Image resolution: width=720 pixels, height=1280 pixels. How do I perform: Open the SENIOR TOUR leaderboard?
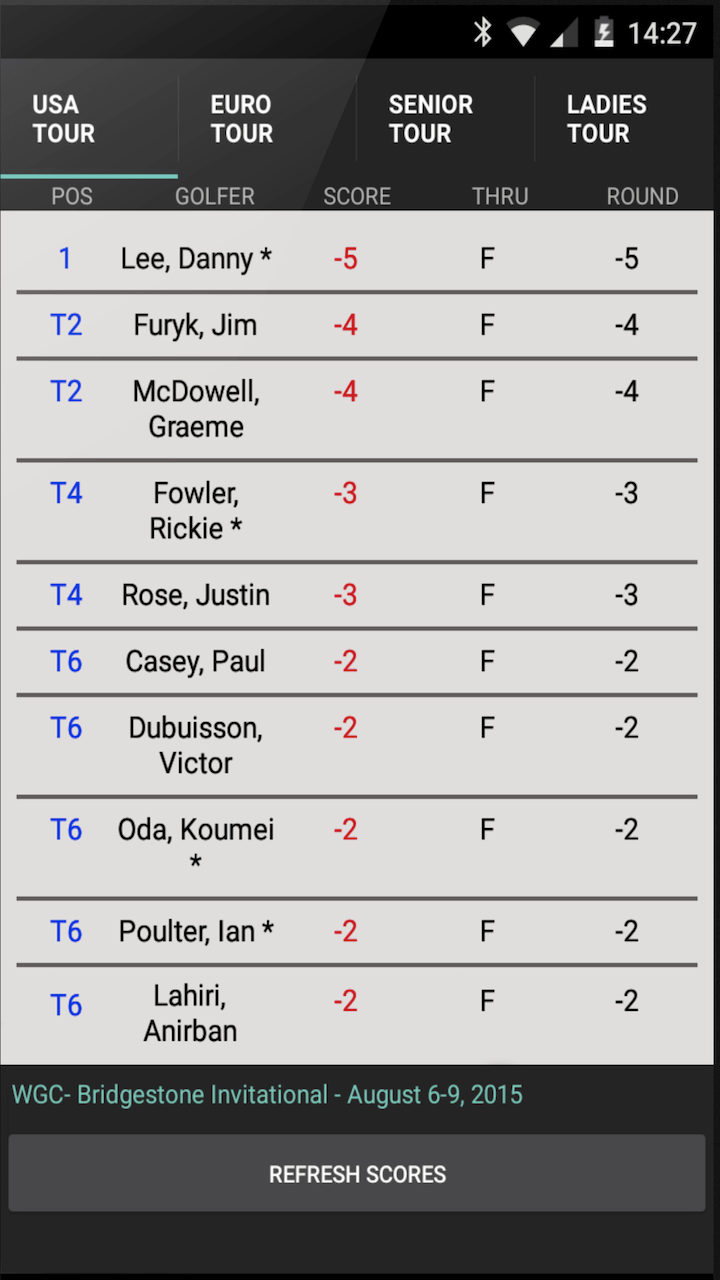(x=430, y=118)
